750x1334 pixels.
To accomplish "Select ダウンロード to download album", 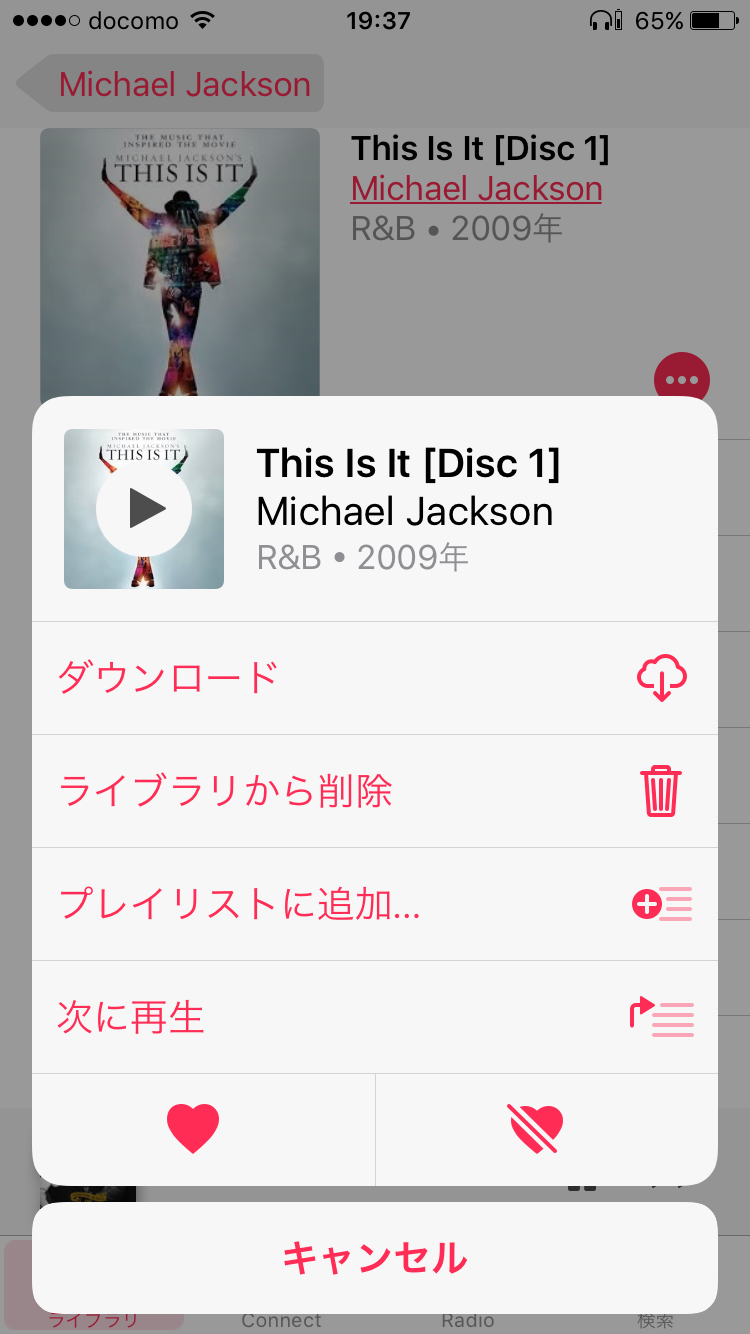I will pyautogui.click(x=374, y=678).
